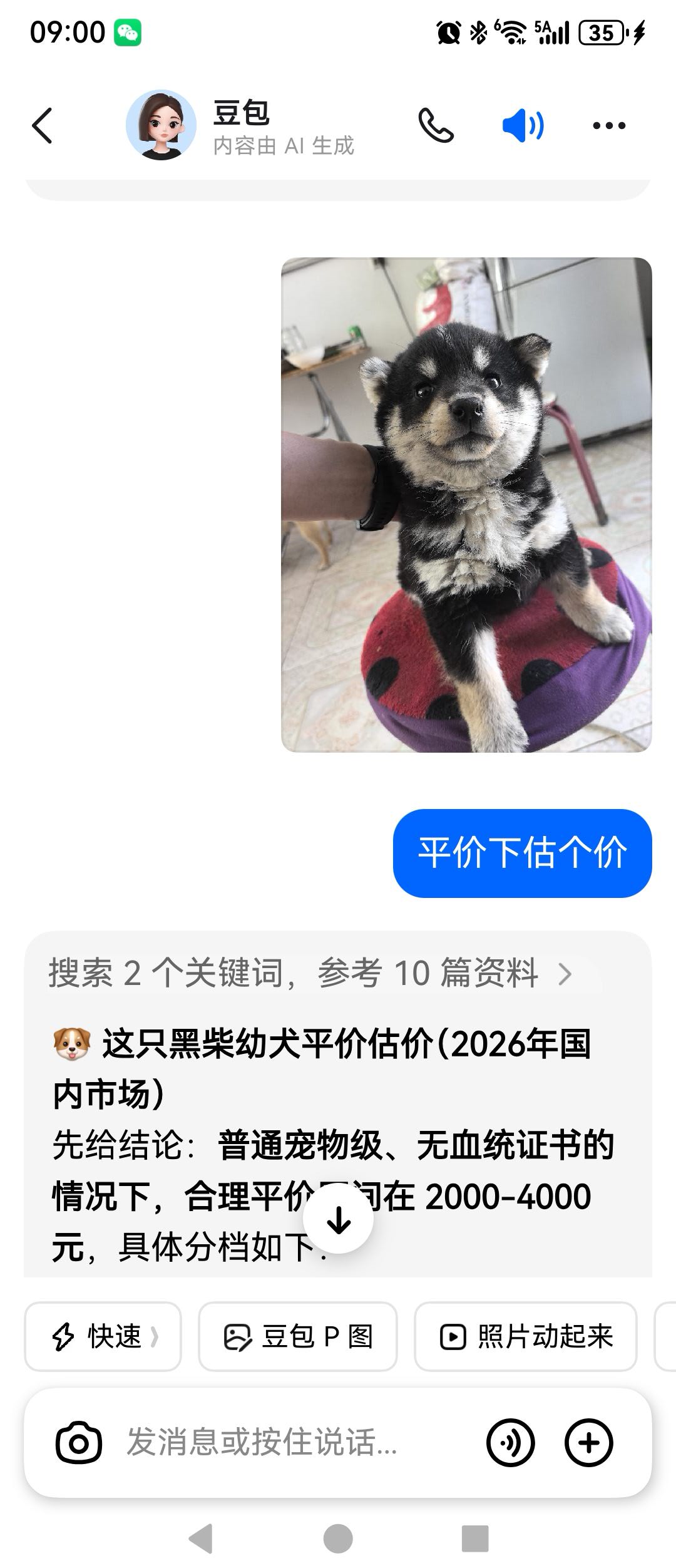Select the 快速 mode chip
The image size is (676, 1568).
point(103,1336)
